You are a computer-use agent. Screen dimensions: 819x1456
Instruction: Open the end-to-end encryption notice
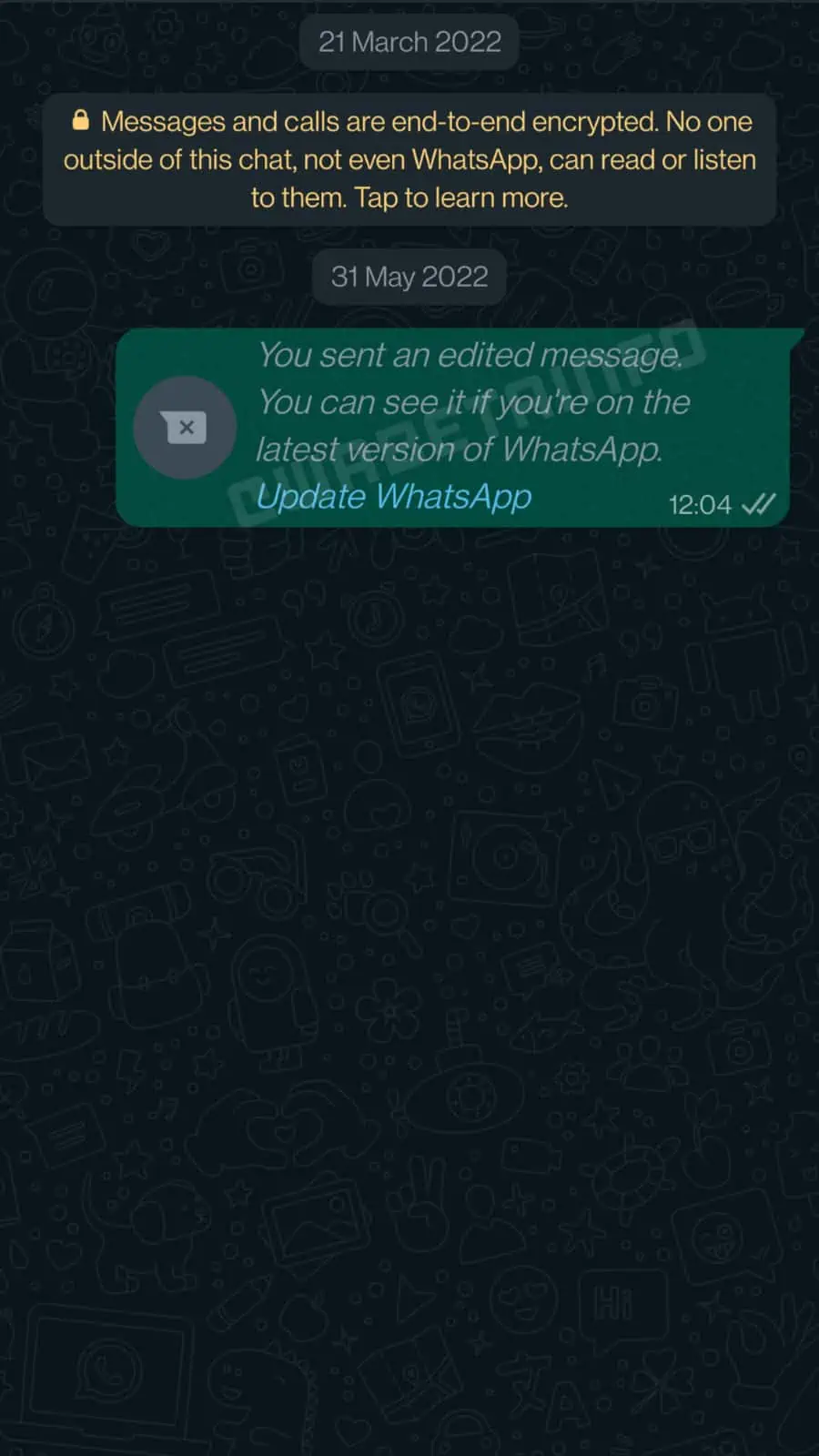coord(409,159)
